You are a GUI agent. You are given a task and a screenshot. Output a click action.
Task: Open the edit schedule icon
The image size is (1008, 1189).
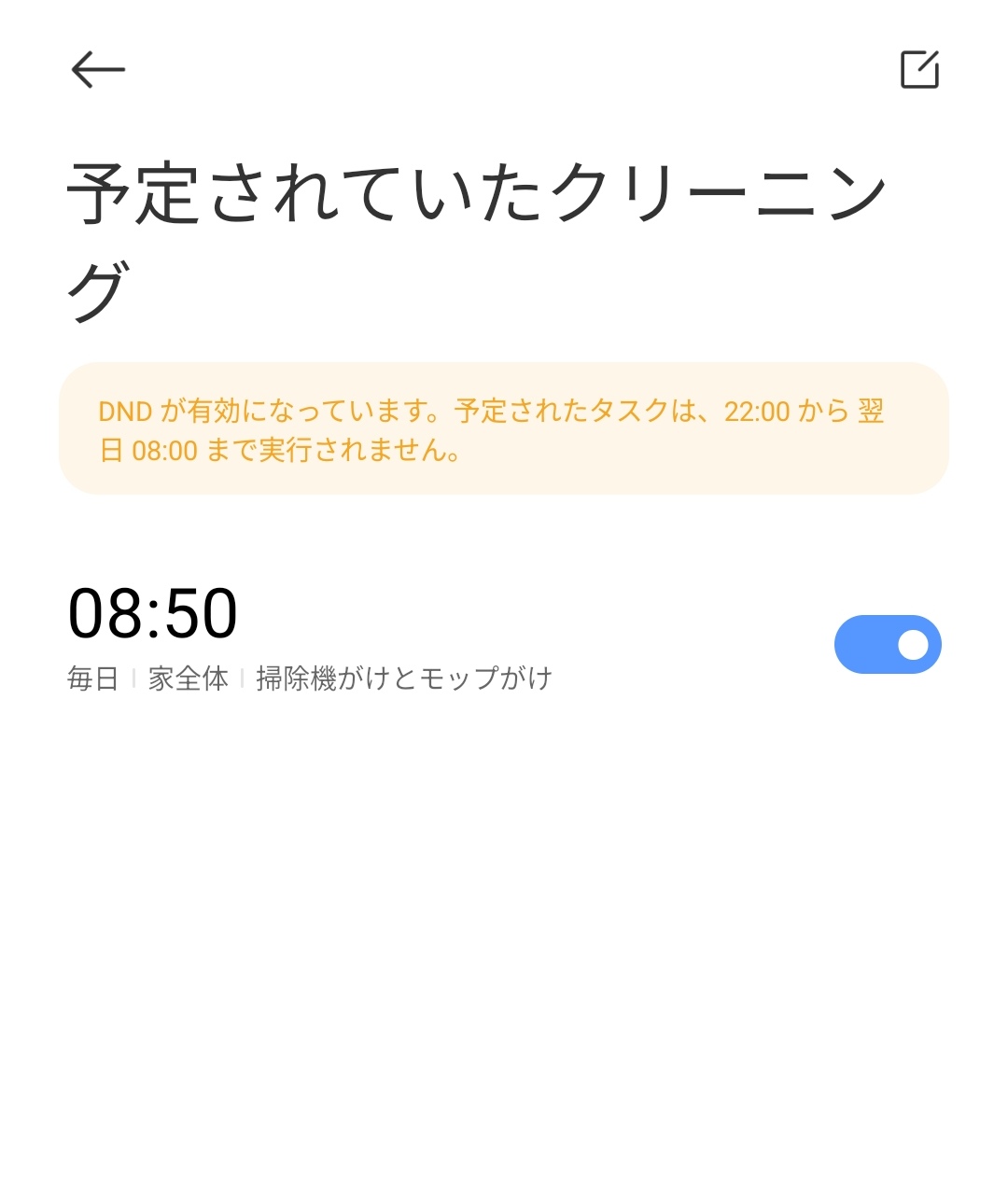point(919,70)
